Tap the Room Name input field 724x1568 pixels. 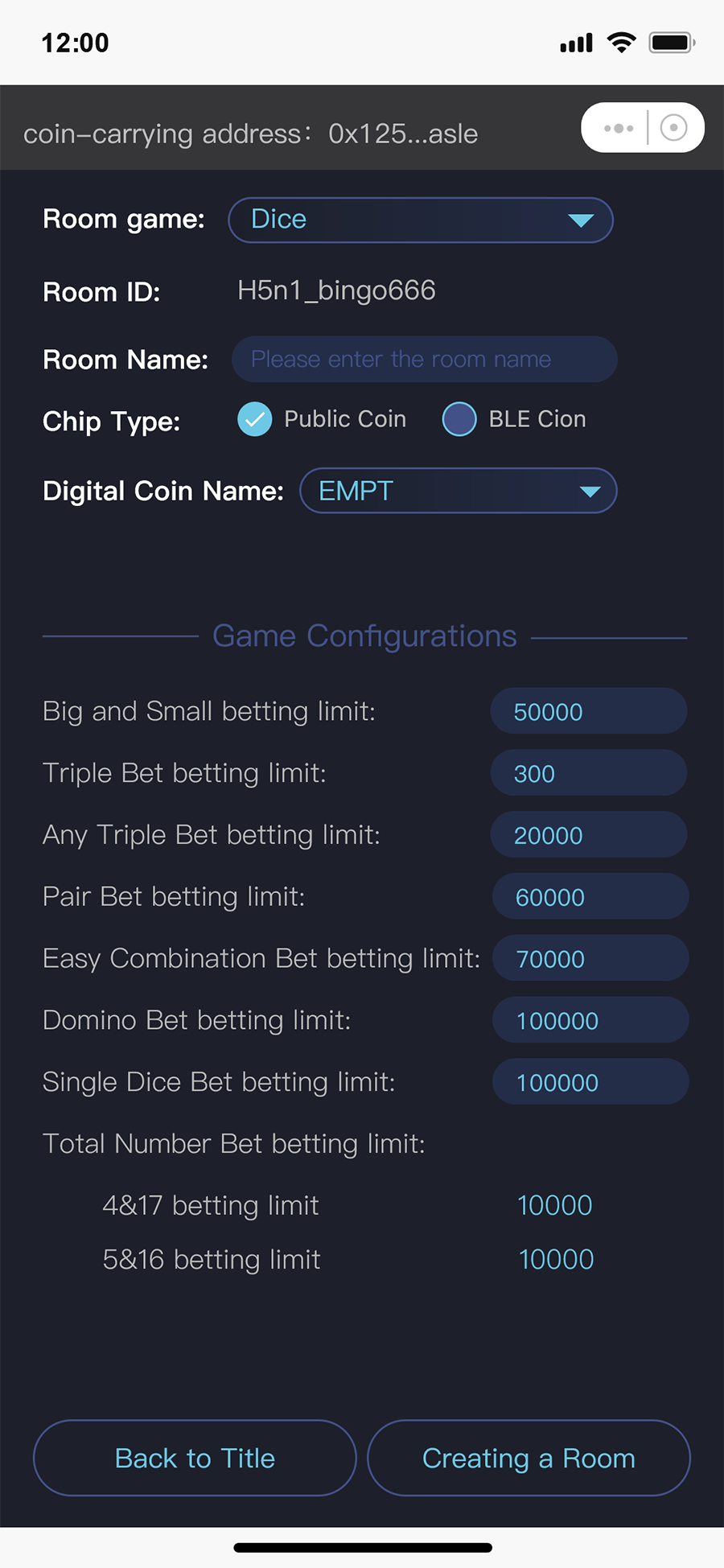[425, 359]
